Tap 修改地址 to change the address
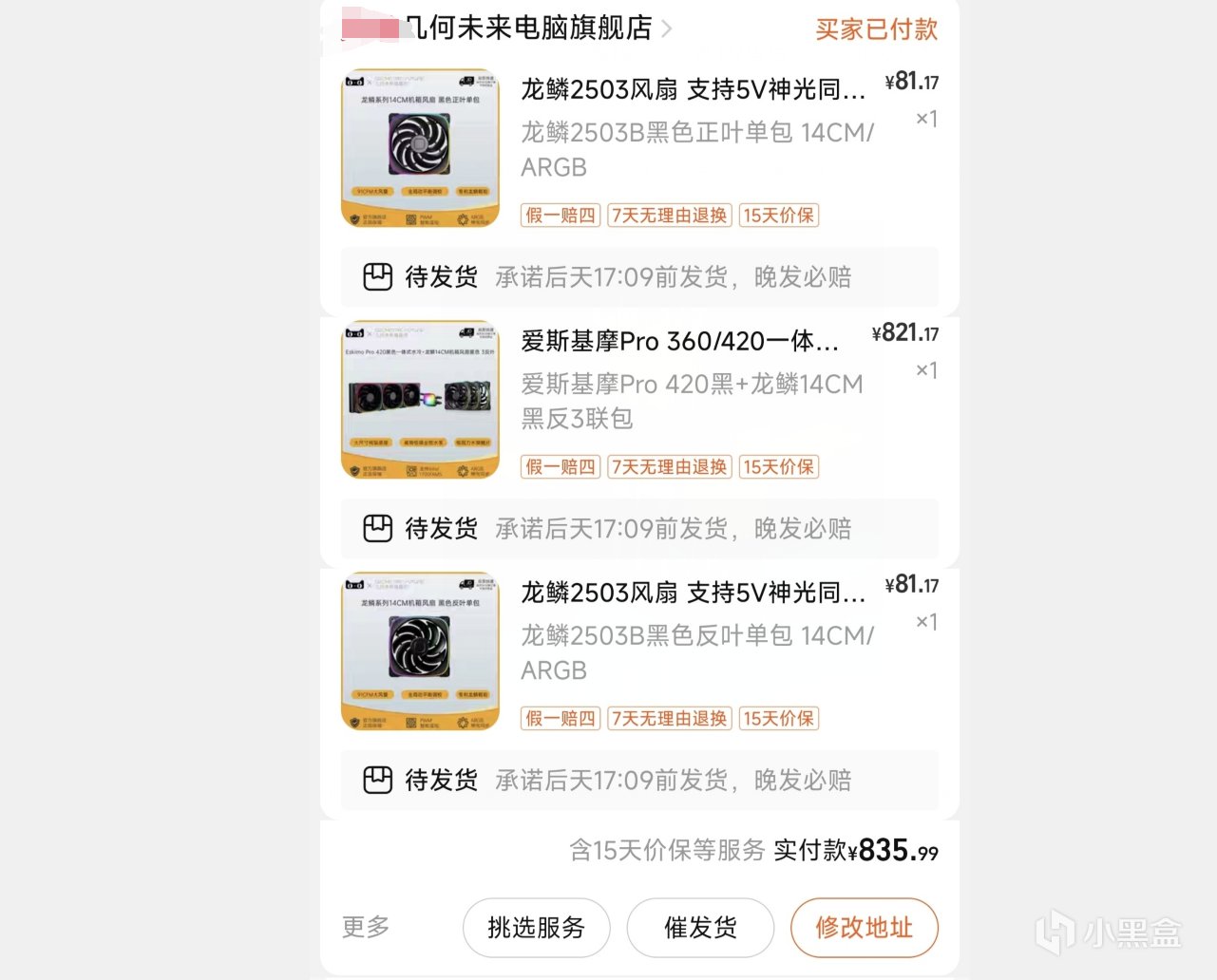The image size is (1217, 980). [x=864, y=928]
